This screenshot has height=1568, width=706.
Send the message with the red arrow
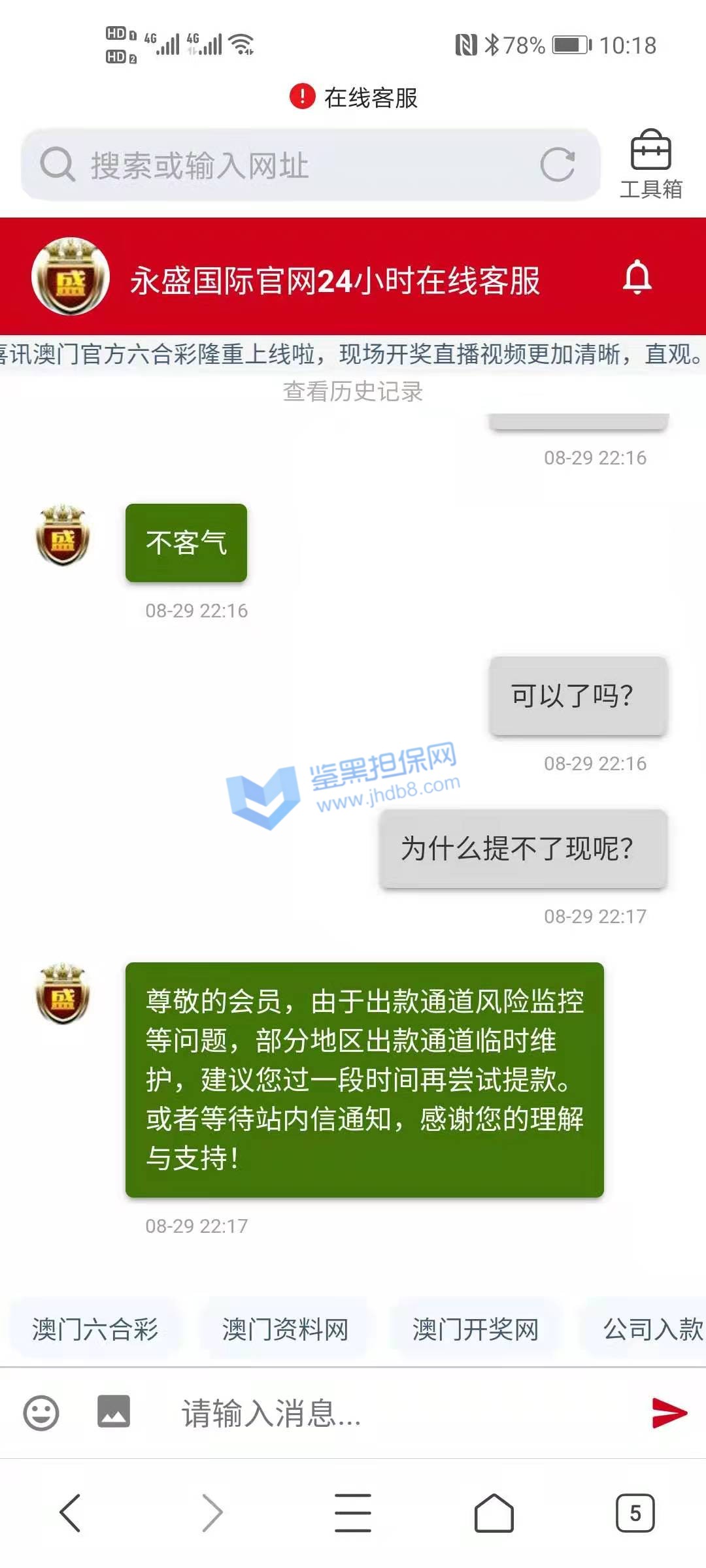click(669, 1413)
